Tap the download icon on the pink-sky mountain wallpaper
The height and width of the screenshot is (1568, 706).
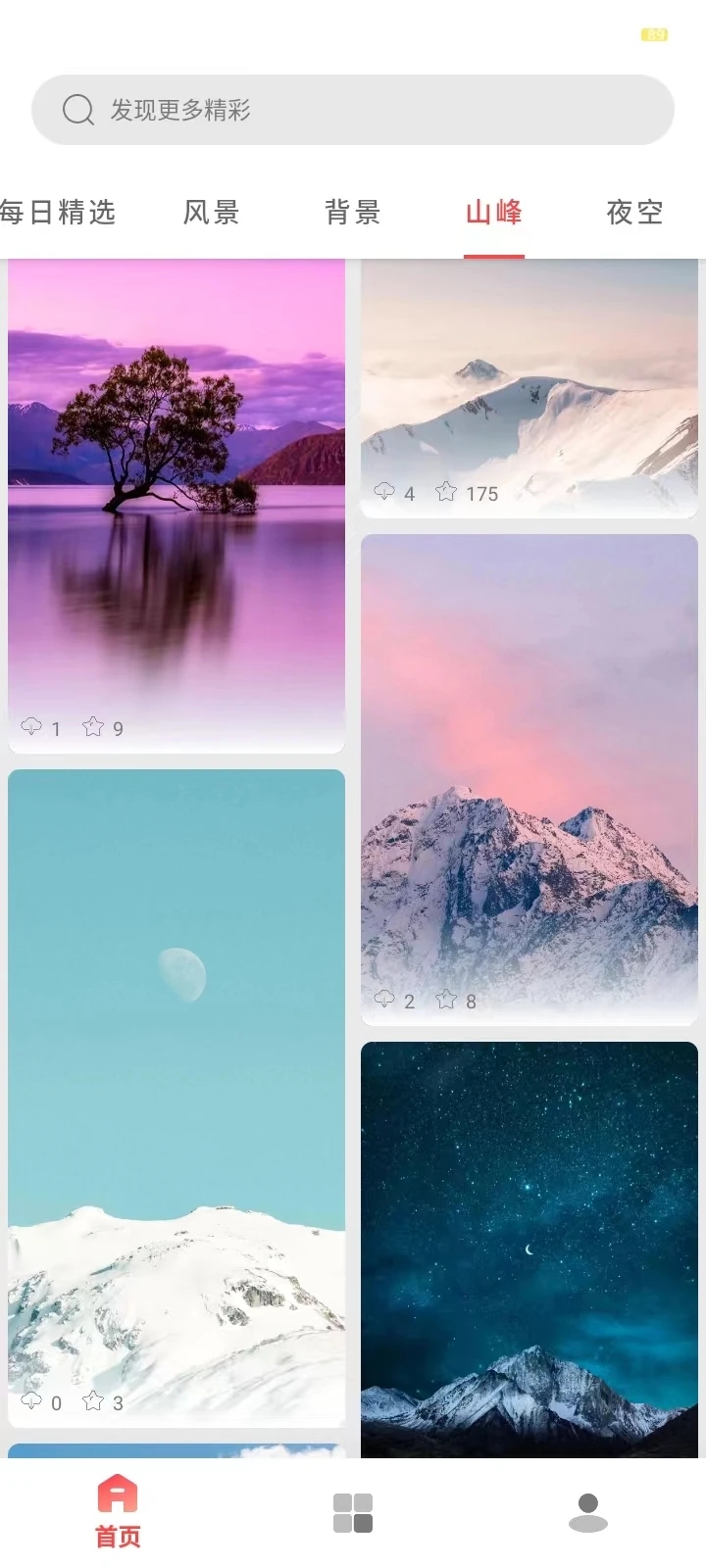(385, 1000)
